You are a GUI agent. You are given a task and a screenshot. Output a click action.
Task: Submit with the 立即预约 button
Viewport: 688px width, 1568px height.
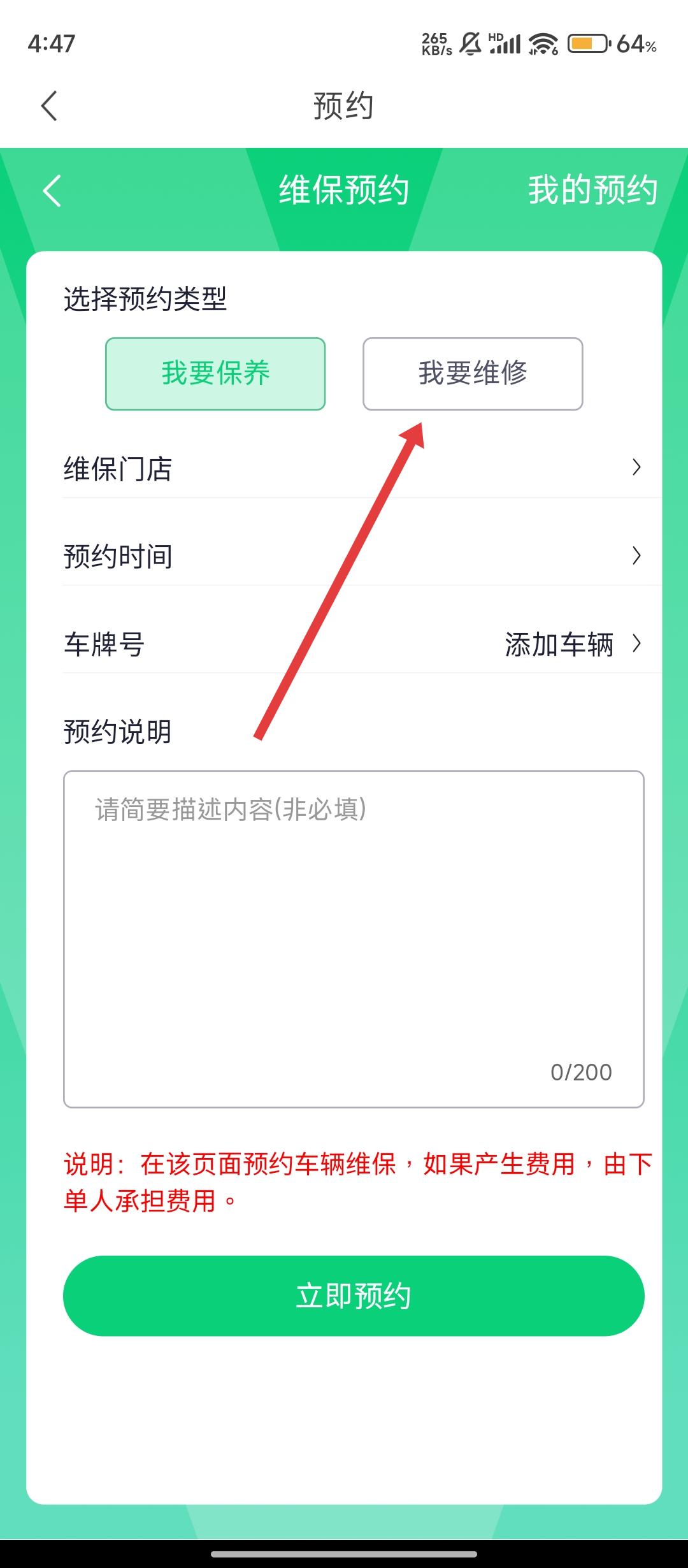tap(354, 1296)
